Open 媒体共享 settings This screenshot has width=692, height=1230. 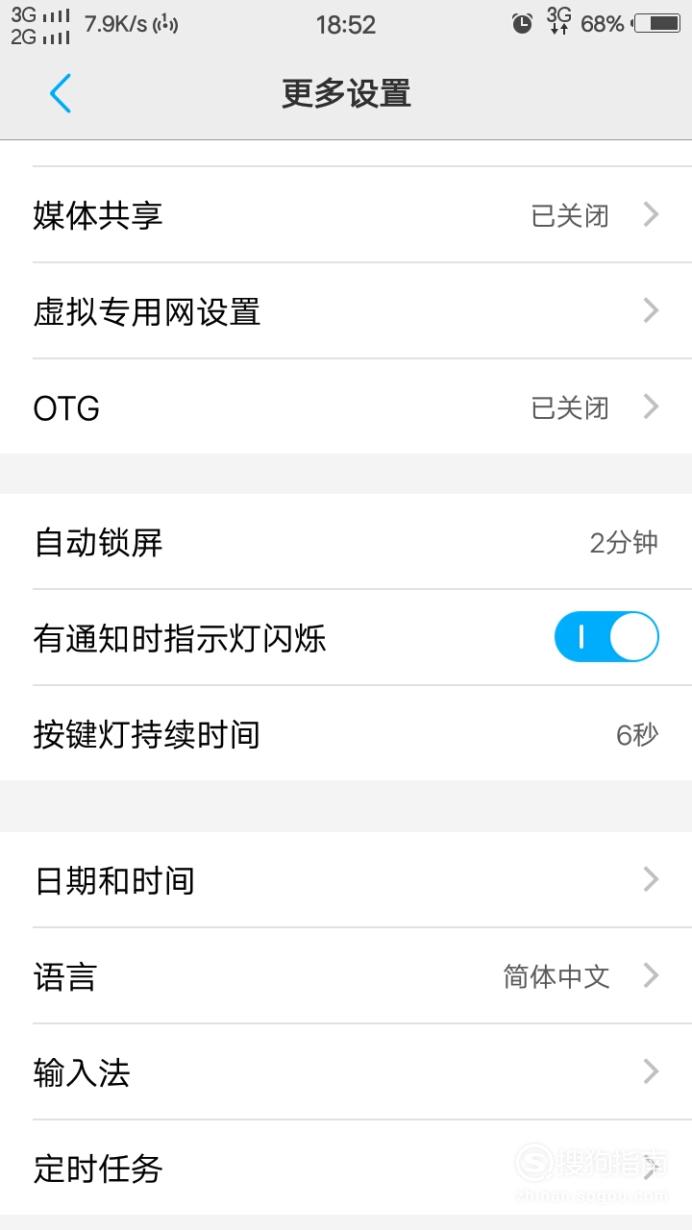click(346, 215)
